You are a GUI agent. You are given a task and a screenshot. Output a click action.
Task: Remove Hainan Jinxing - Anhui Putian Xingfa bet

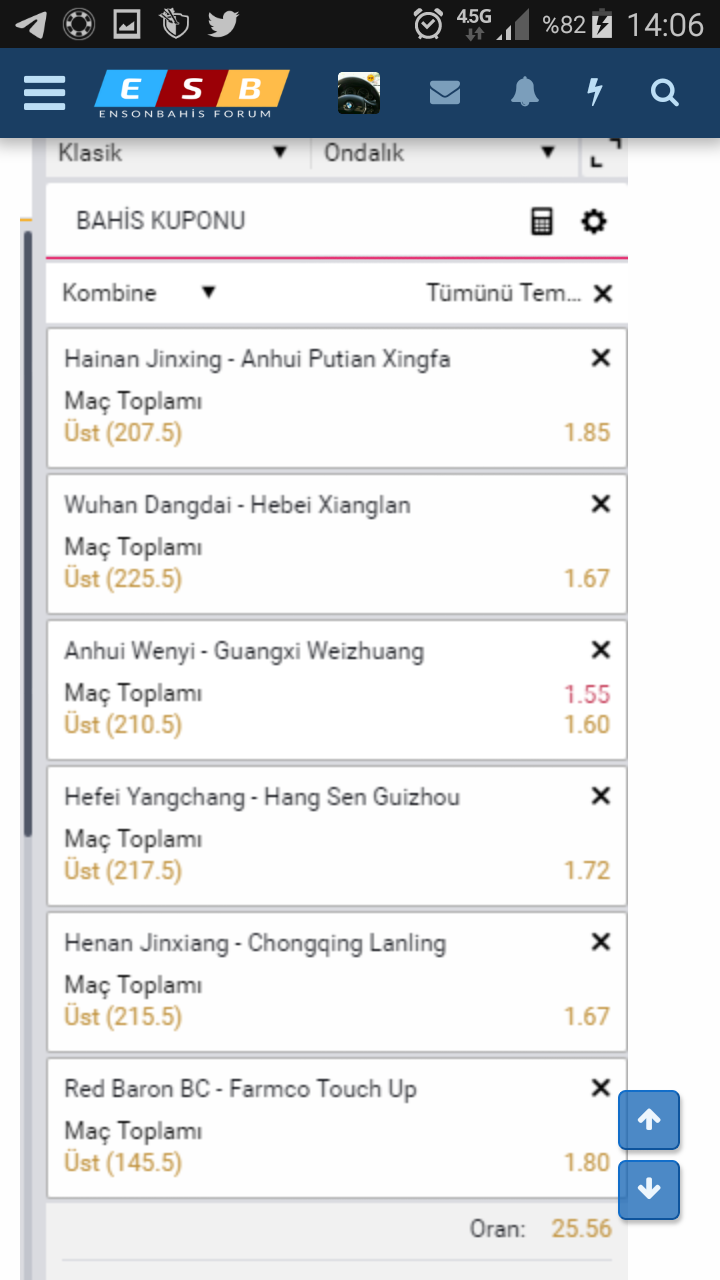[601, 357]
